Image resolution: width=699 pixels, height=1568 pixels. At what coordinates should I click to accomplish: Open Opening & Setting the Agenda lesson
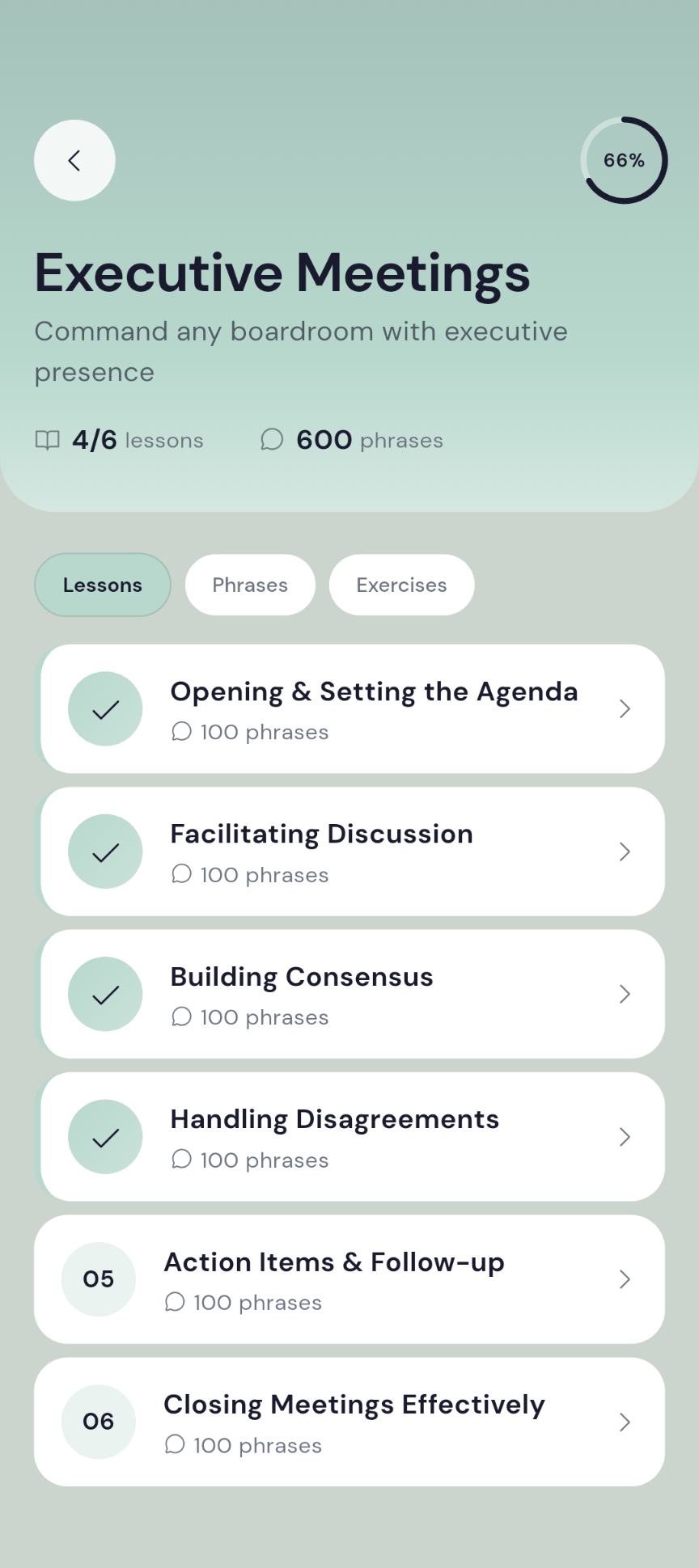353,709
